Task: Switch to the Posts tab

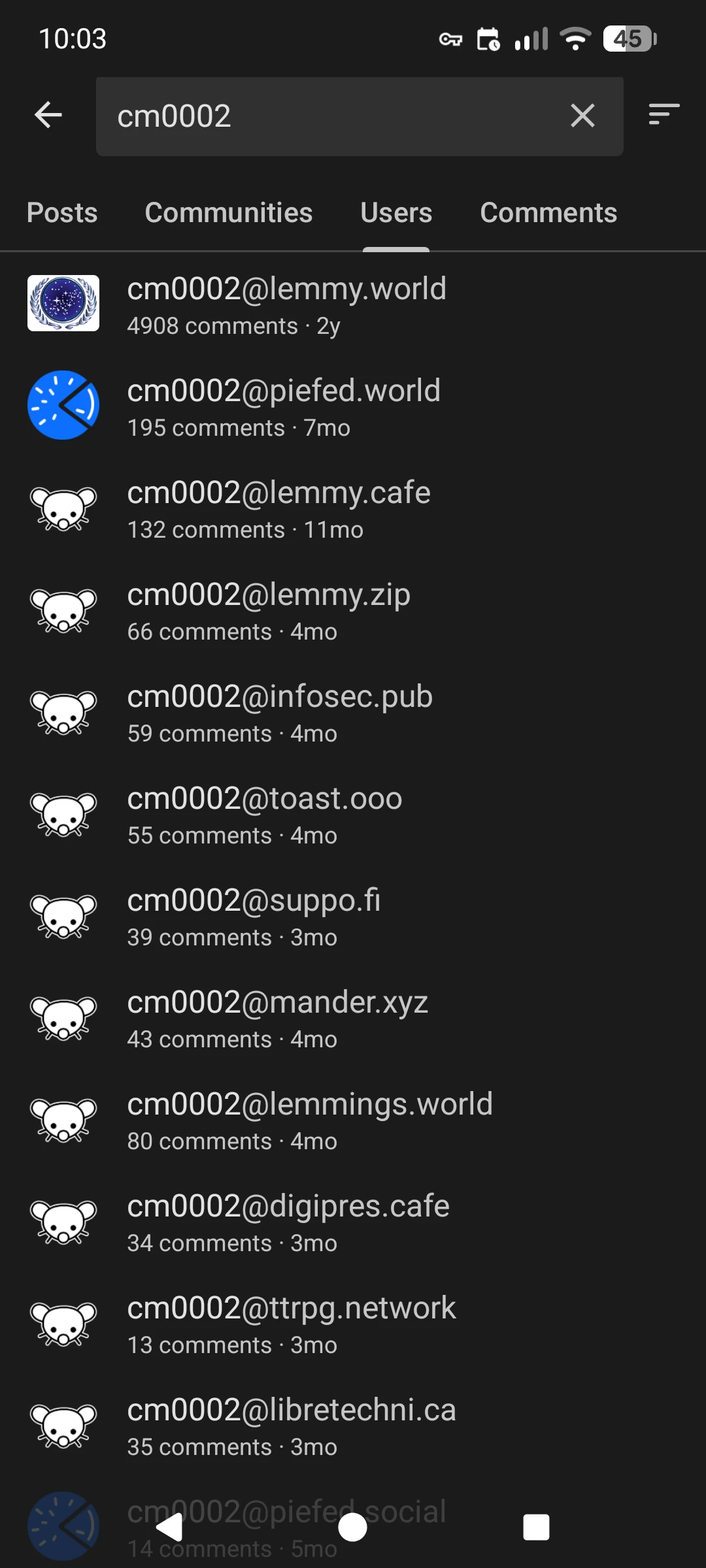Action: point(62,212)
